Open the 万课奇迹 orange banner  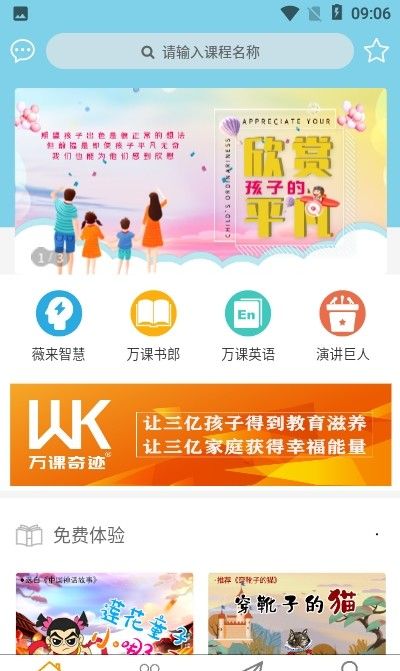point(201,435)
